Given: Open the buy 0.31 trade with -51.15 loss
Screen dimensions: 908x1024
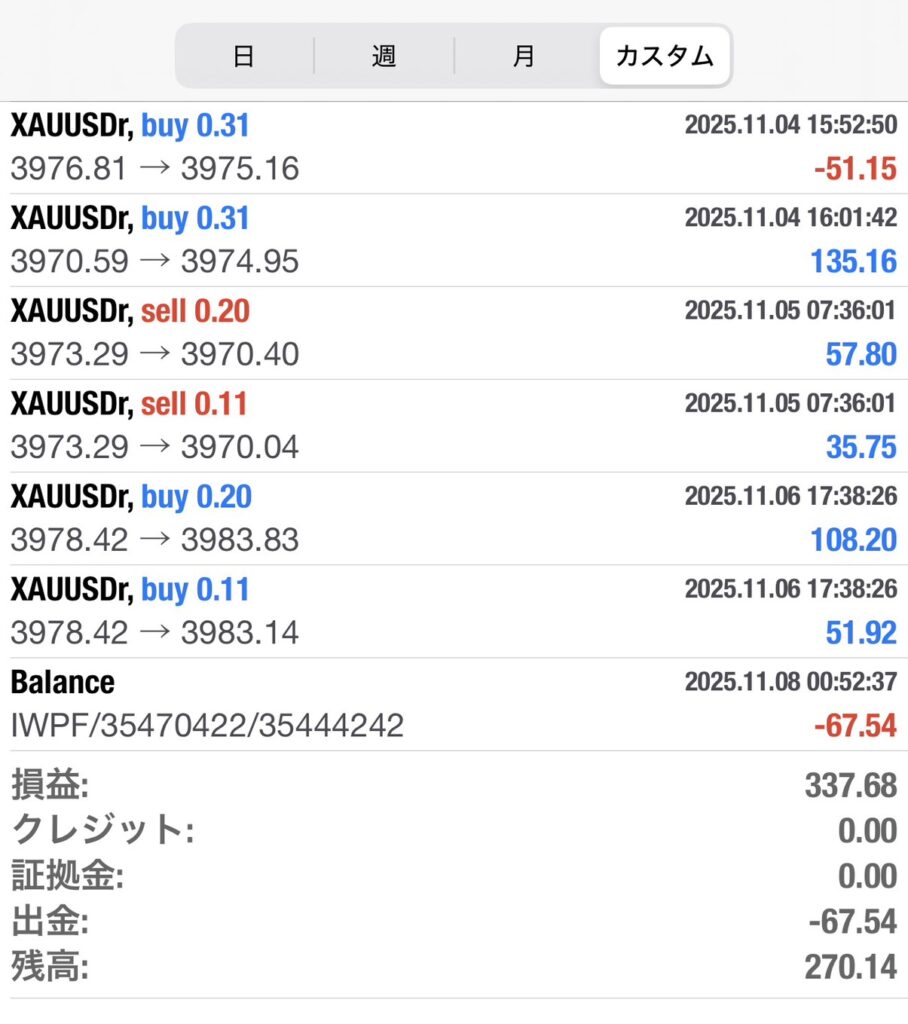Looking at the screenshot, I should click(454, 148).
